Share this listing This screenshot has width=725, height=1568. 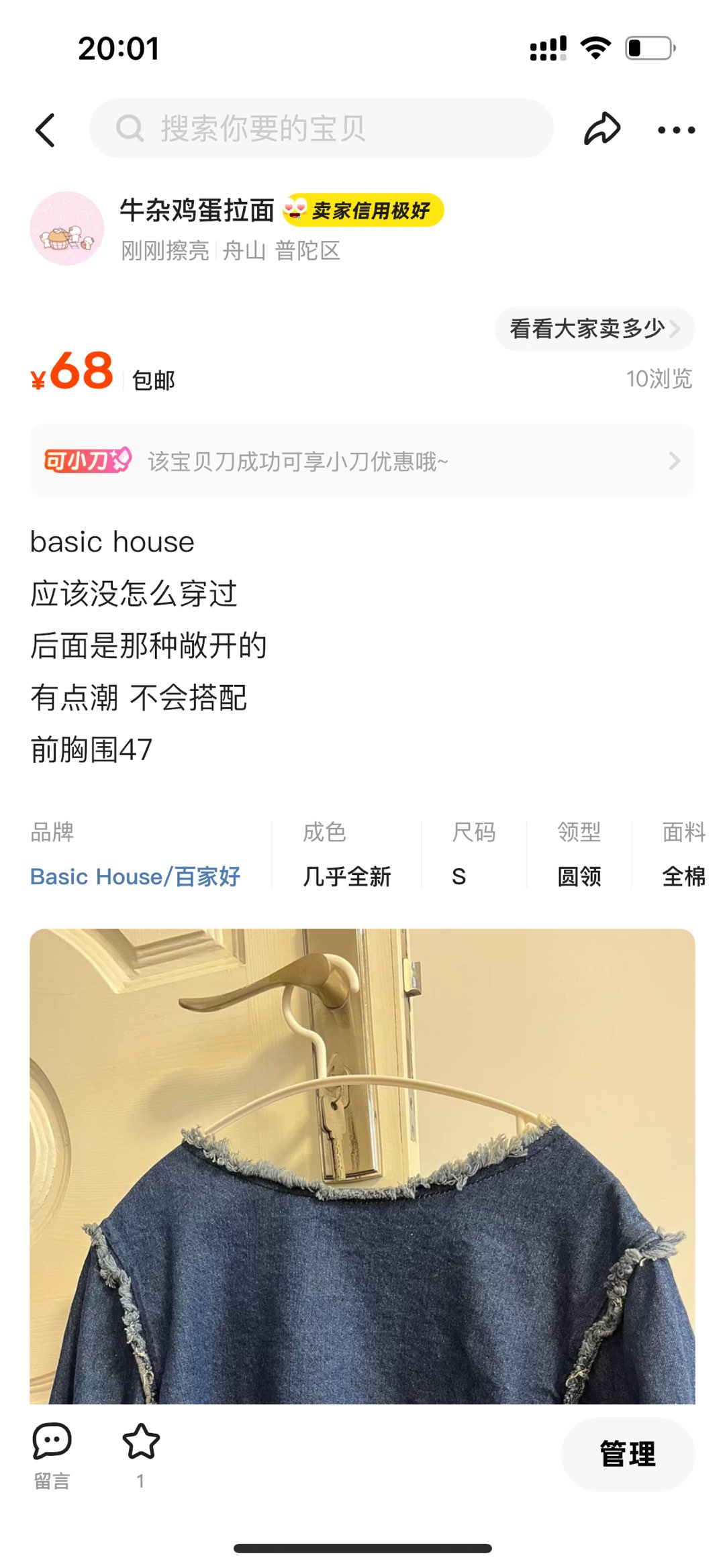[601, 128]
